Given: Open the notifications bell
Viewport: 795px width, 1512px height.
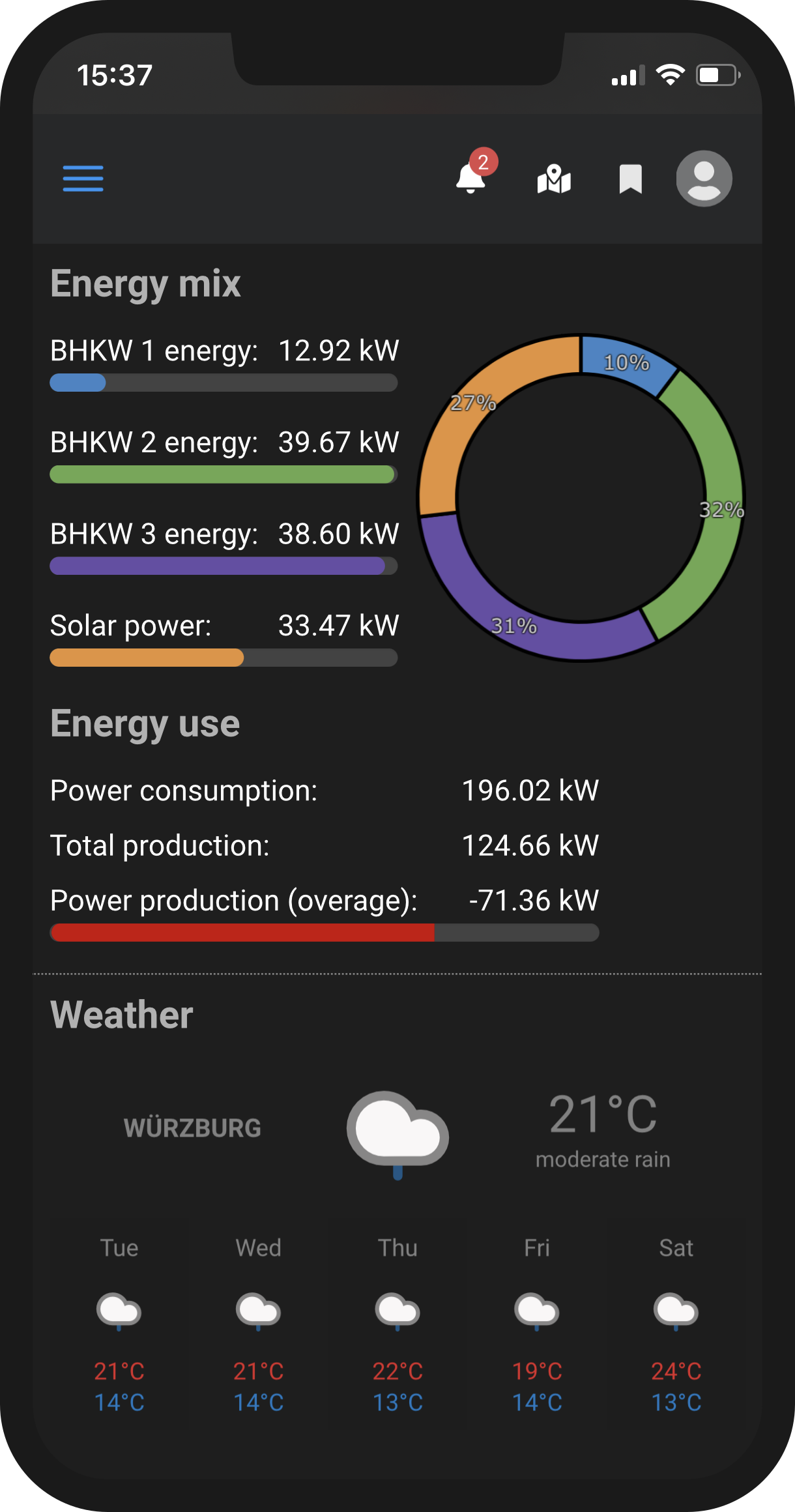Looking at the screenshot, I should (x=471, y=178).
